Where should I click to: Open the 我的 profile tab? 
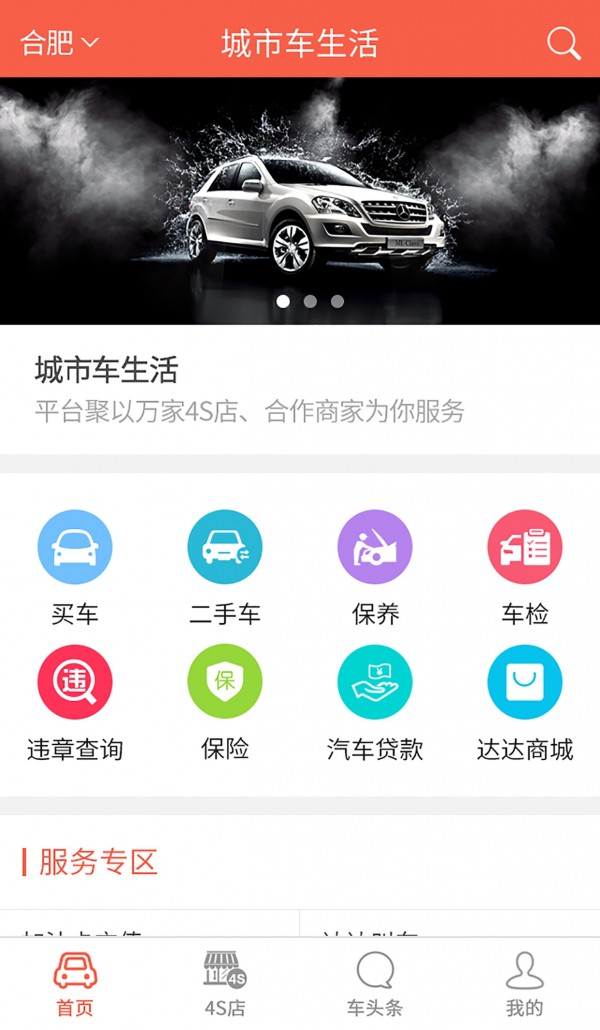coord(525,985)
